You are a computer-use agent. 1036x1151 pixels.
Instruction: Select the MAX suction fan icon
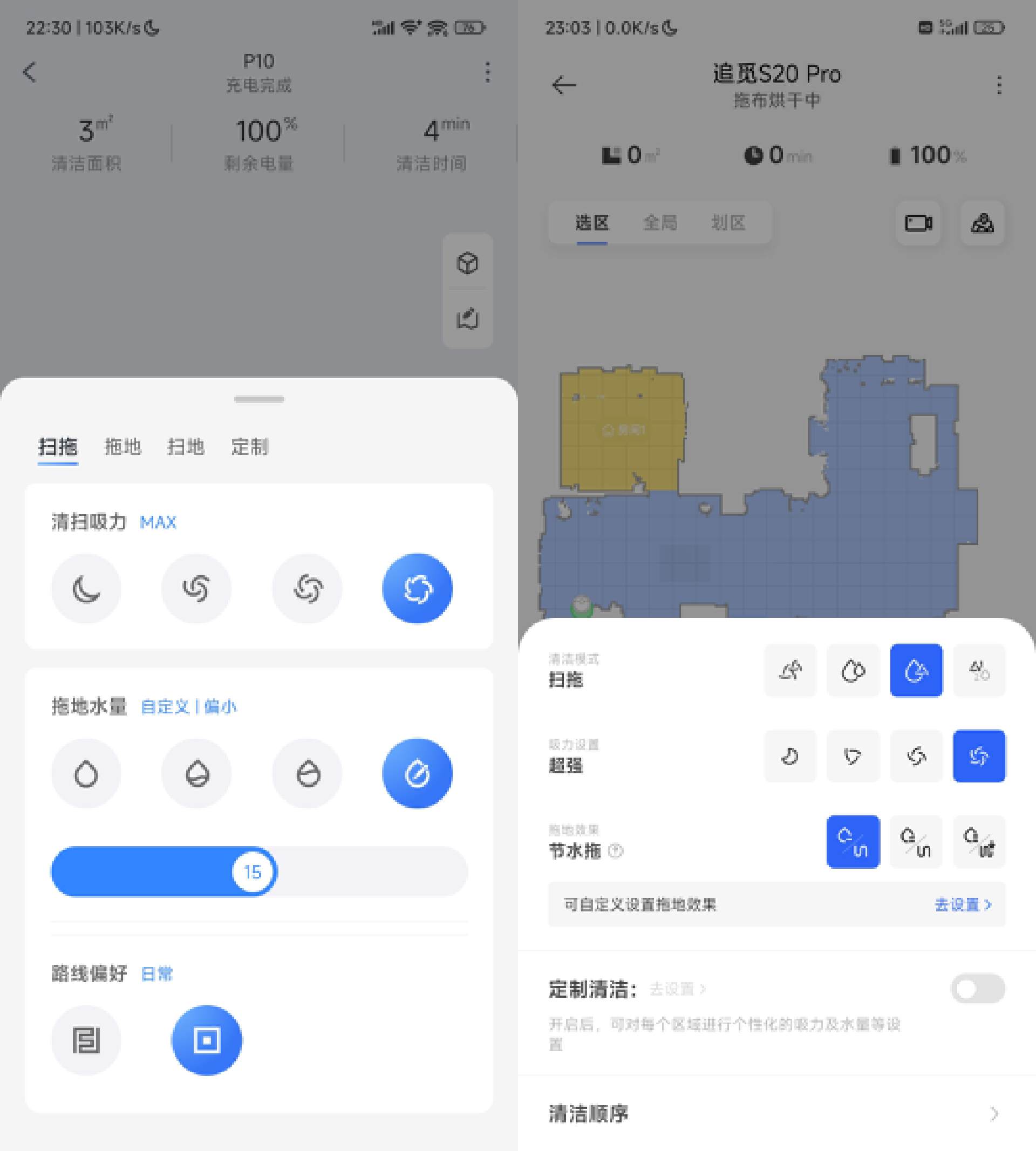(417, 589)
